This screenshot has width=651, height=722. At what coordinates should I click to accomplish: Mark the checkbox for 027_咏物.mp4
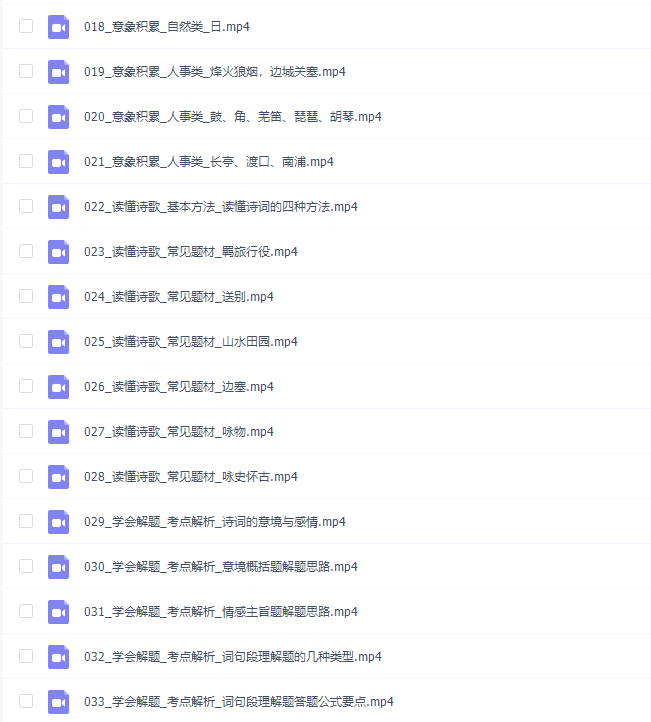(26, 432)
